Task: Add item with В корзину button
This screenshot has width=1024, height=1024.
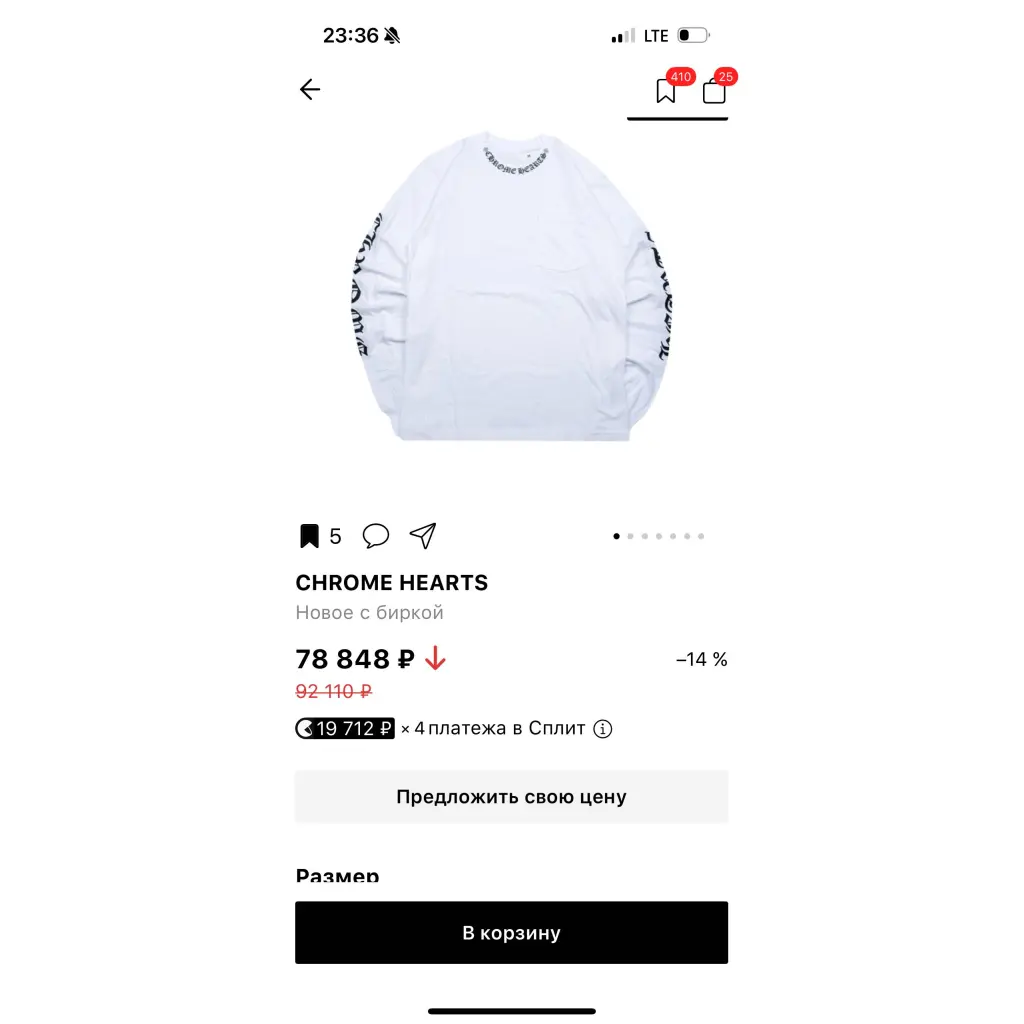Action: [x=511, y=933]
